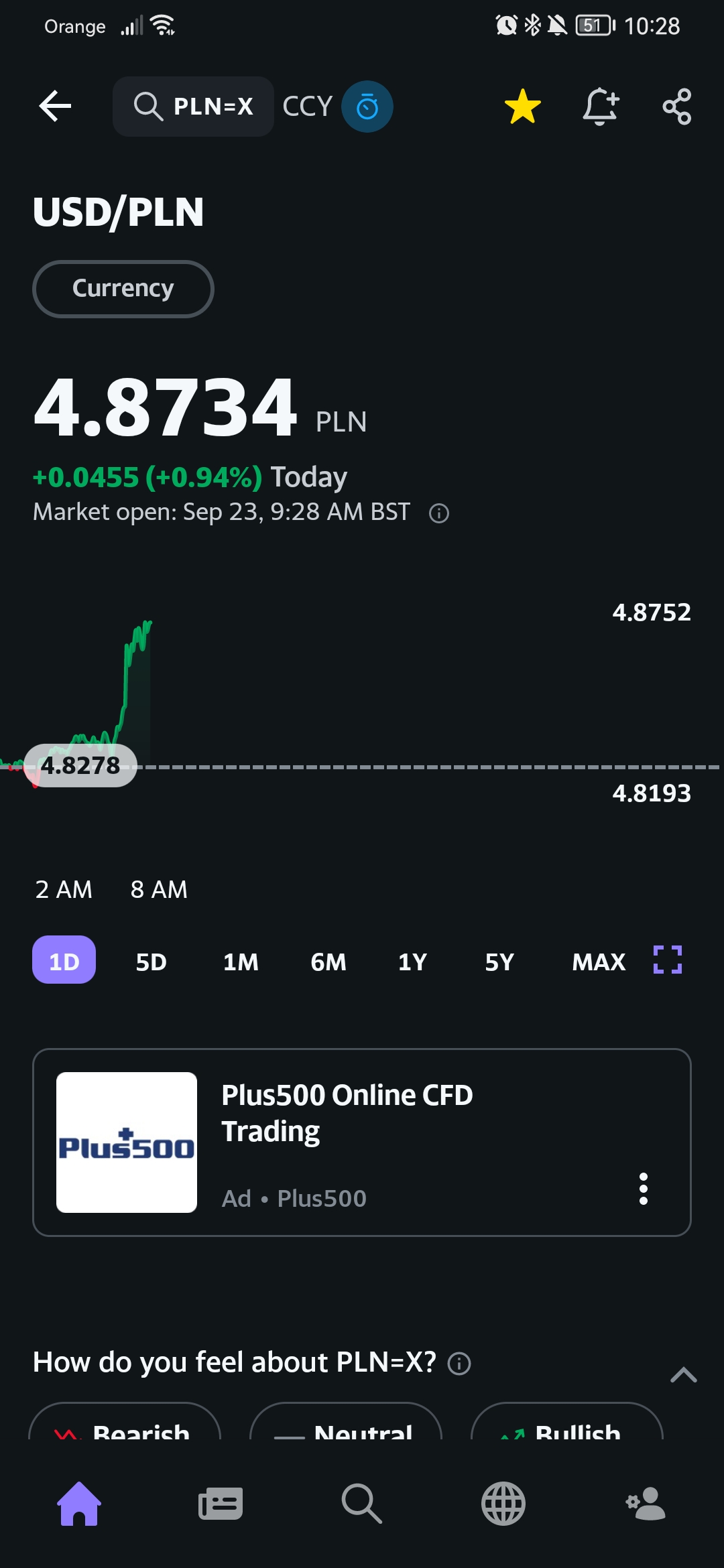724x1568 pixels.
Task: Toggle the yellow favorite star
Action: point(522,107)
